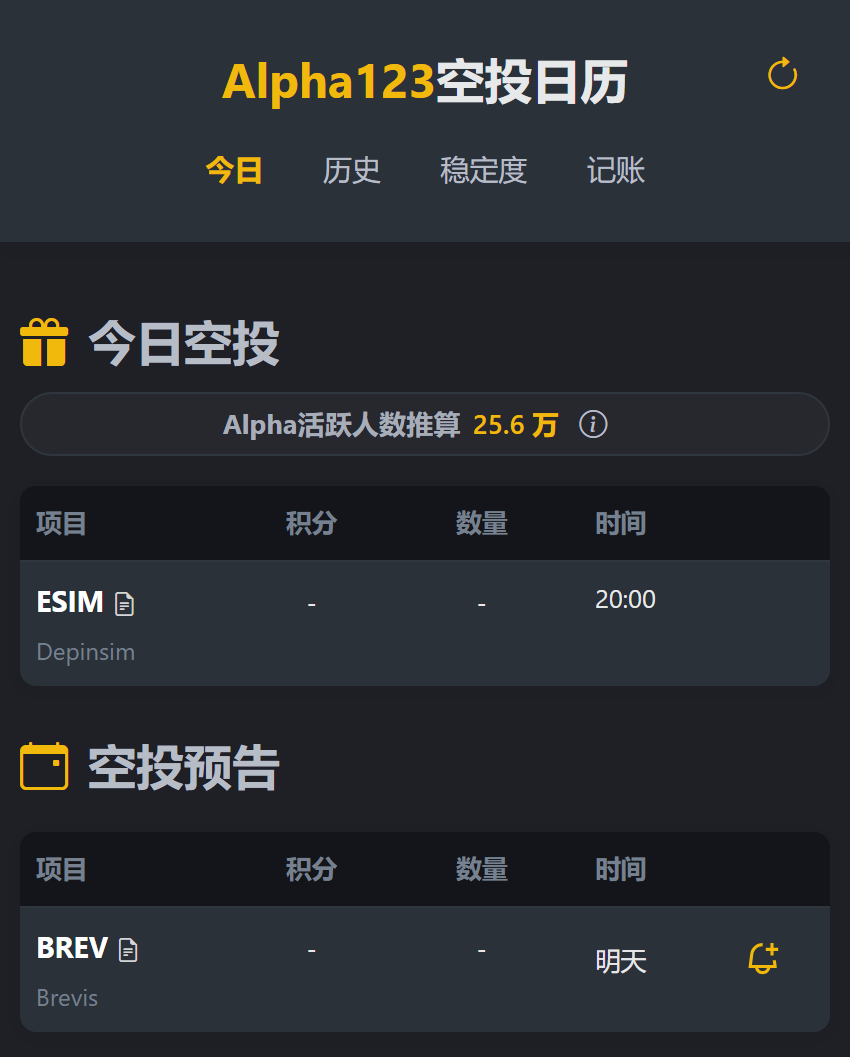Switch to the 今日 tab

pos(234,171)
